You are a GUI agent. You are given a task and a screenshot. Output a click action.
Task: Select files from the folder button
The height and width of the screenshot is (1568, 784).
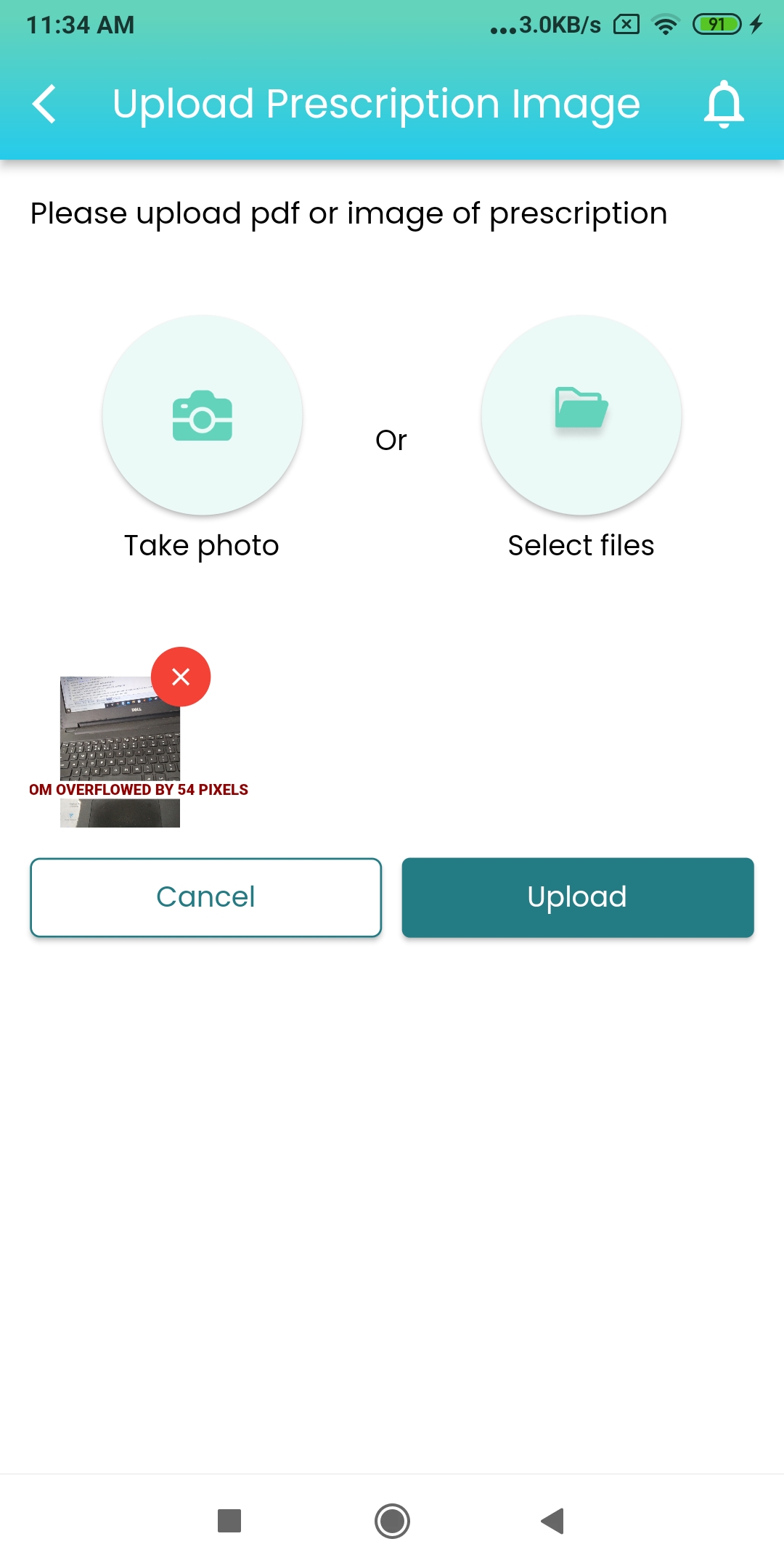pyautogui.click(x=581, y=415)
